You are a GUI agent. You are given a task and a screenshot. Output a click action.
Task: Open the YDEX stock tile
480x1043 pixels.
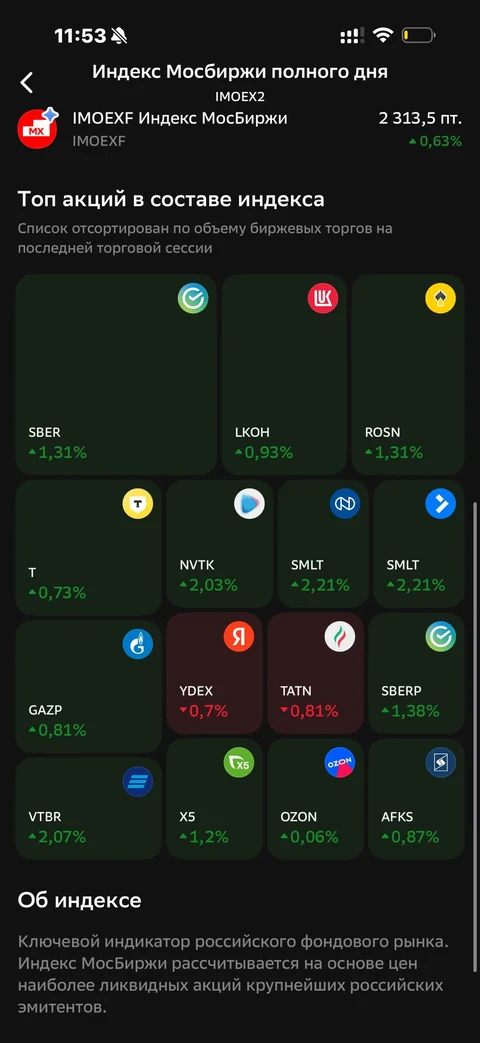pos(215,672)
